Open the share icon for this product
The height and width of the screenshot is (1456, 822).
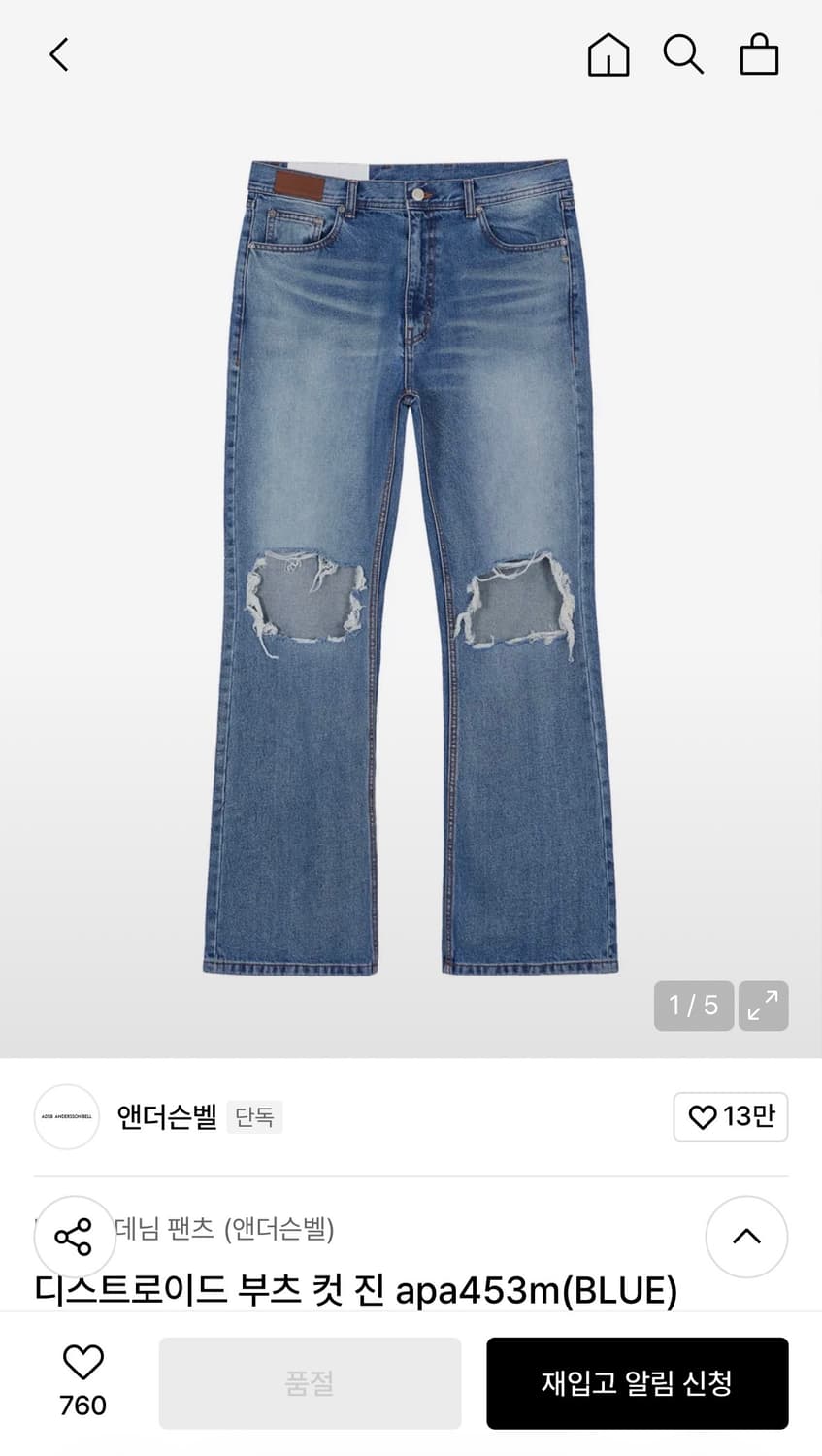click(74, 1237)
